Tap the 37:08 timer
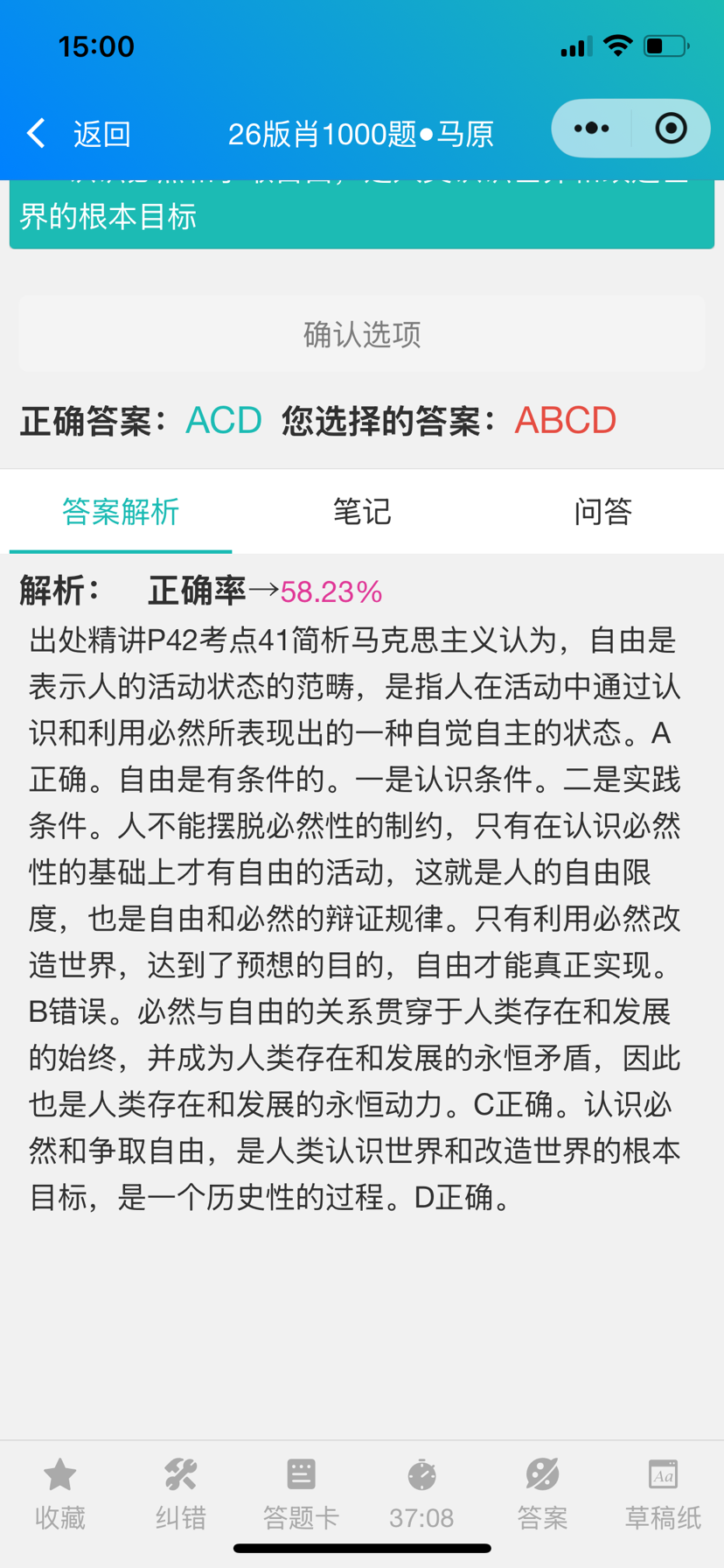This screenshot has height=1568, width=724. tap(421, 1494)
